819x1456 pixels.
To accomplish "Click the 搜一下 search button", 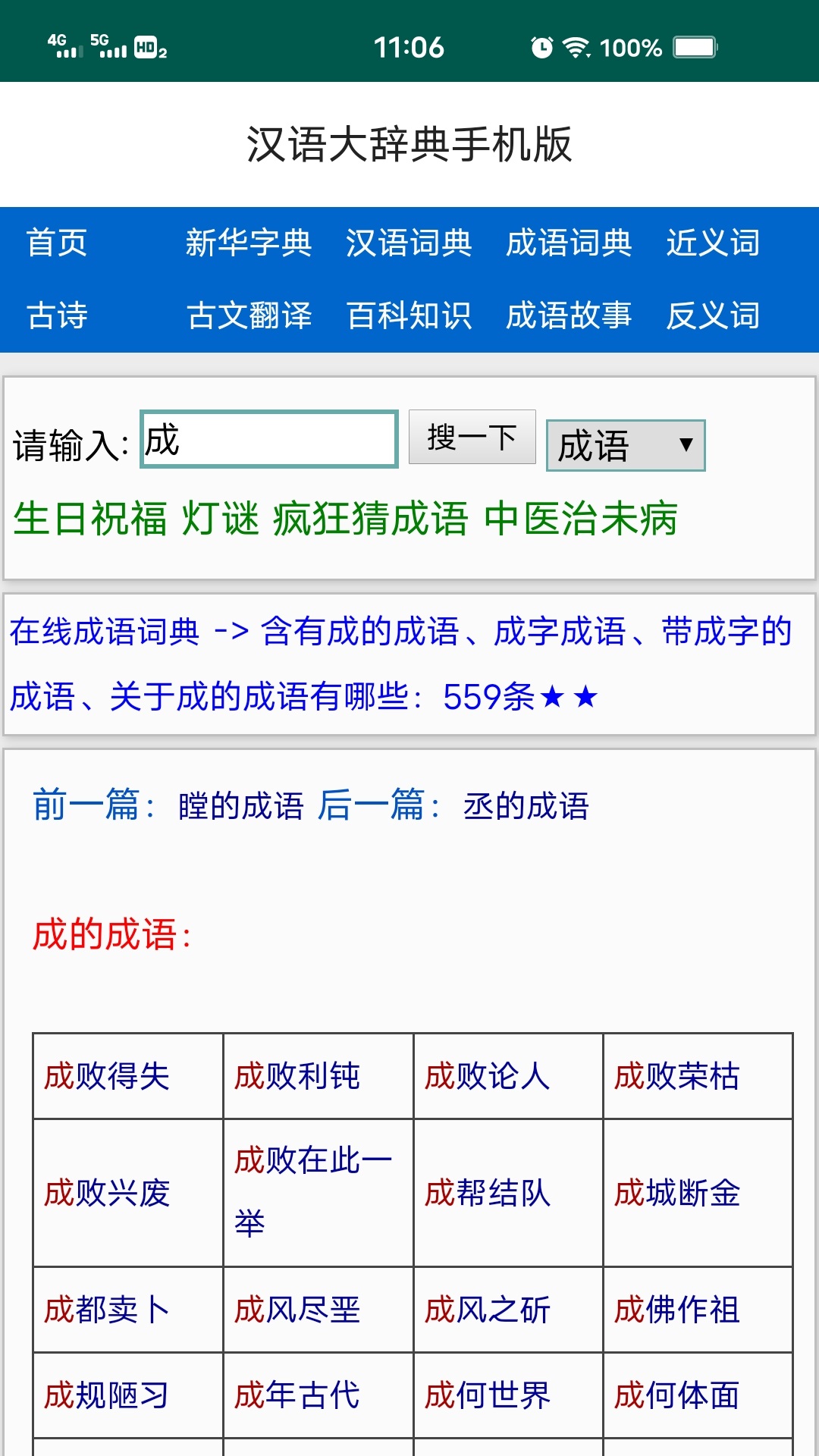I will pos(472,438).
